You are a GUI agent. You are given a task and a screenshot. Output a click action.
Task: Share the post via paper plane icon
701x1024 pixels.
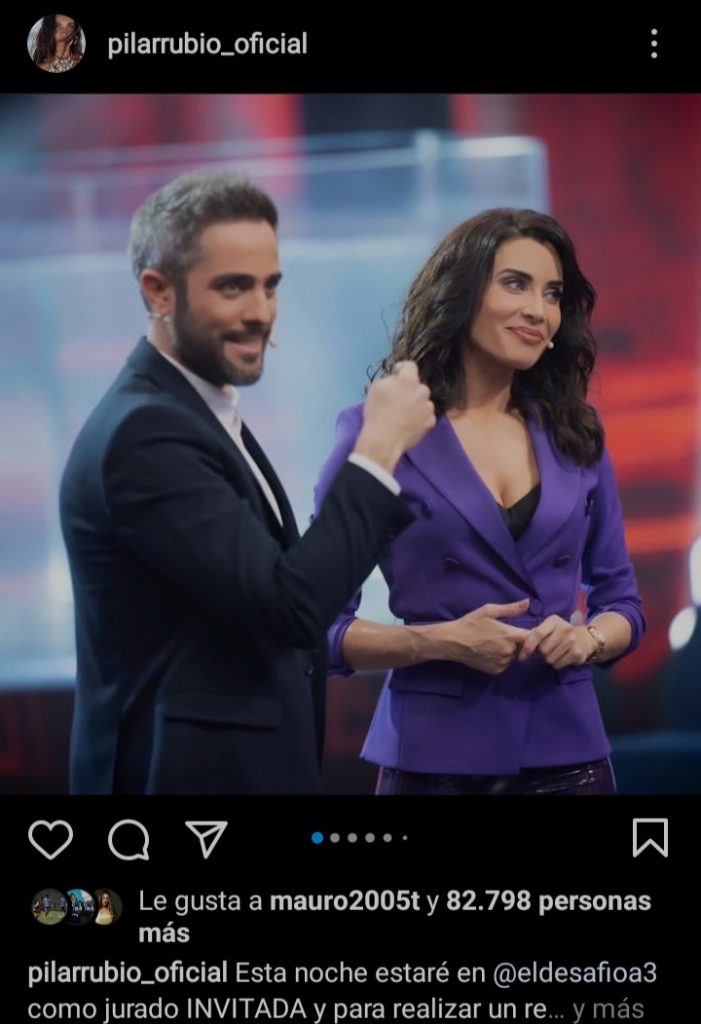tap(207, 839)
